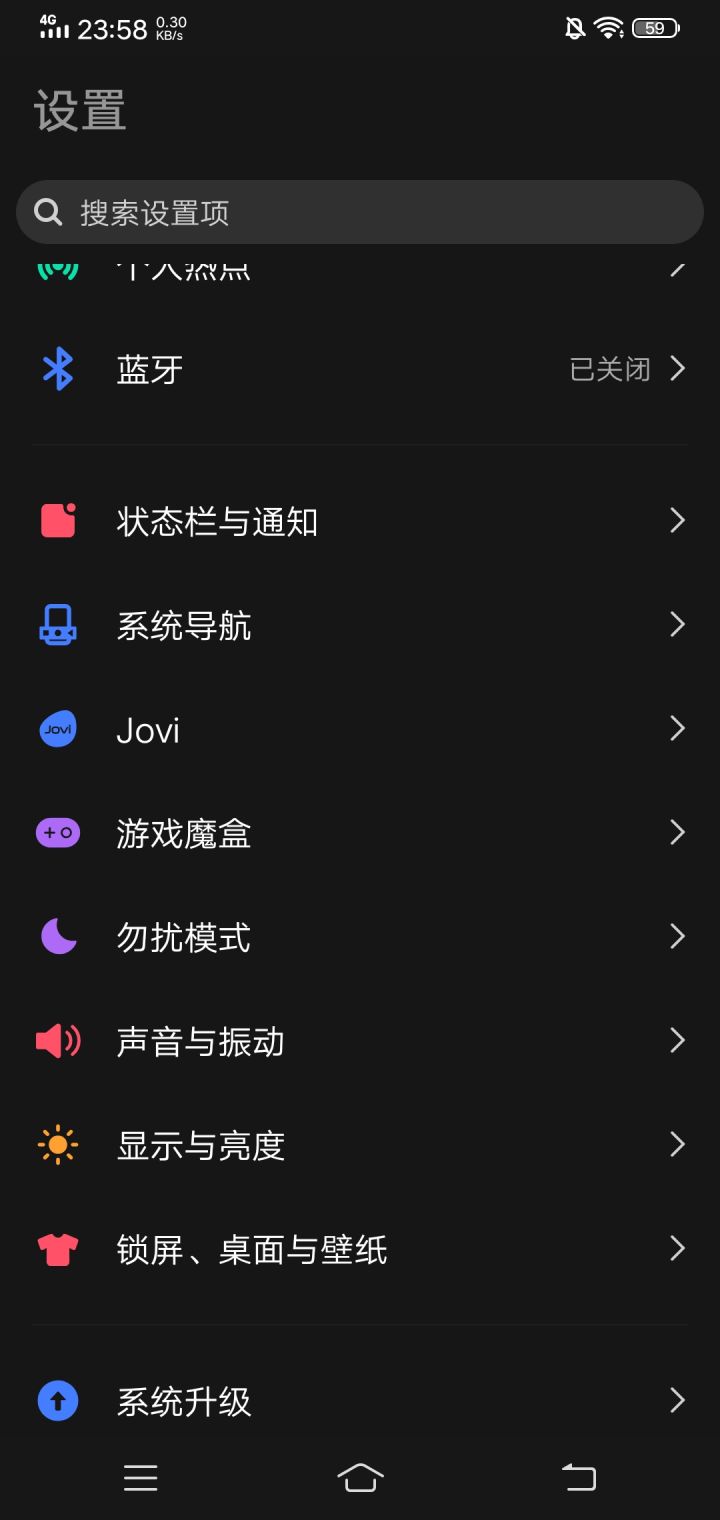Open 状态栏与通知 settings

pyautogui.click(x=360, y=521)
